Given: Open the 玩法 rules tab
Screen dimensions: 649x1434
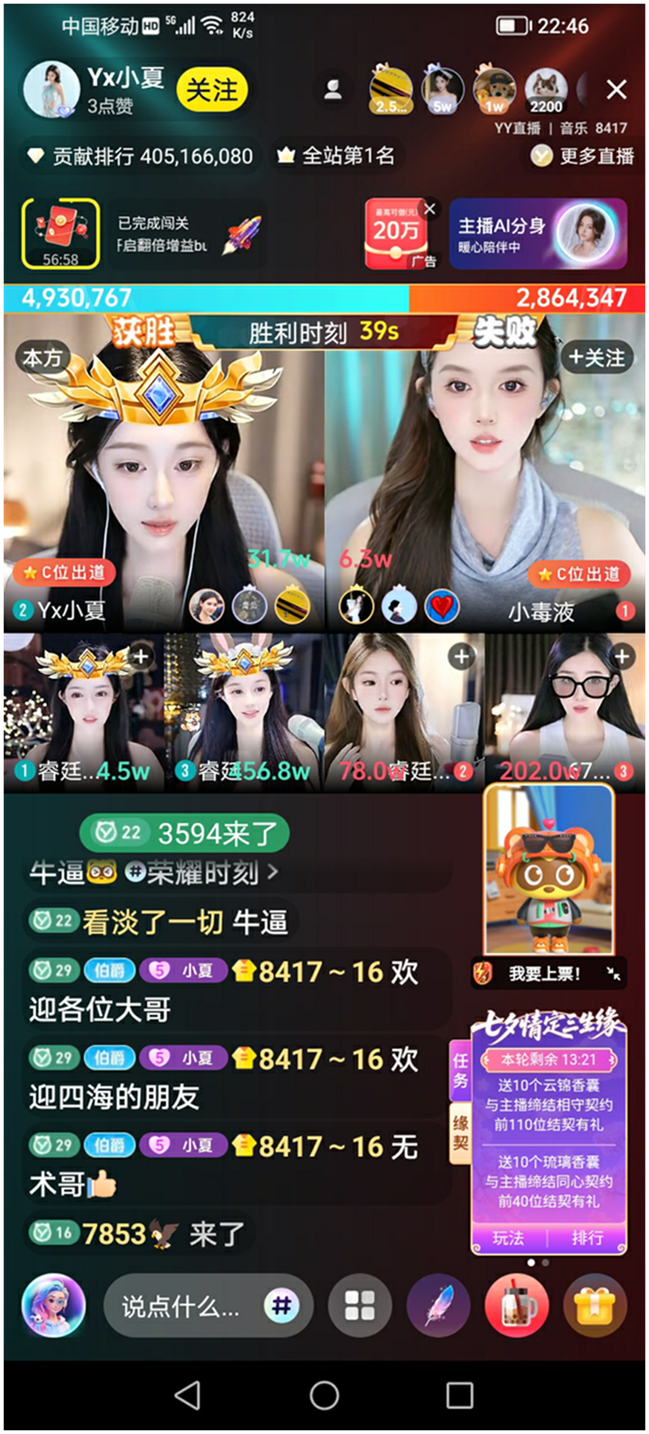Looking at the screenshot, I should coord(508,1237).
